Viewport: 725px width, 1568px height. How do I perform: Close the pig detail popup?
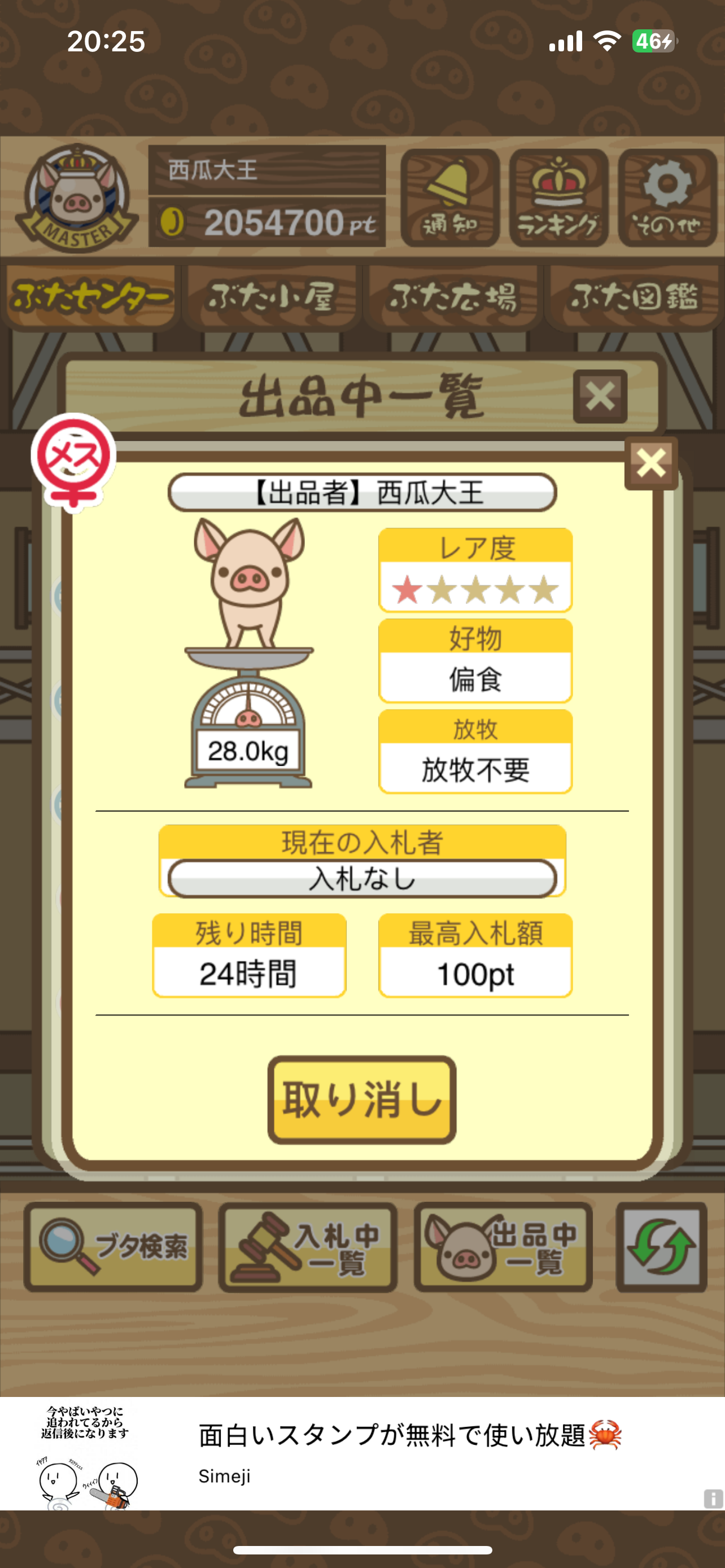[650, 463]
